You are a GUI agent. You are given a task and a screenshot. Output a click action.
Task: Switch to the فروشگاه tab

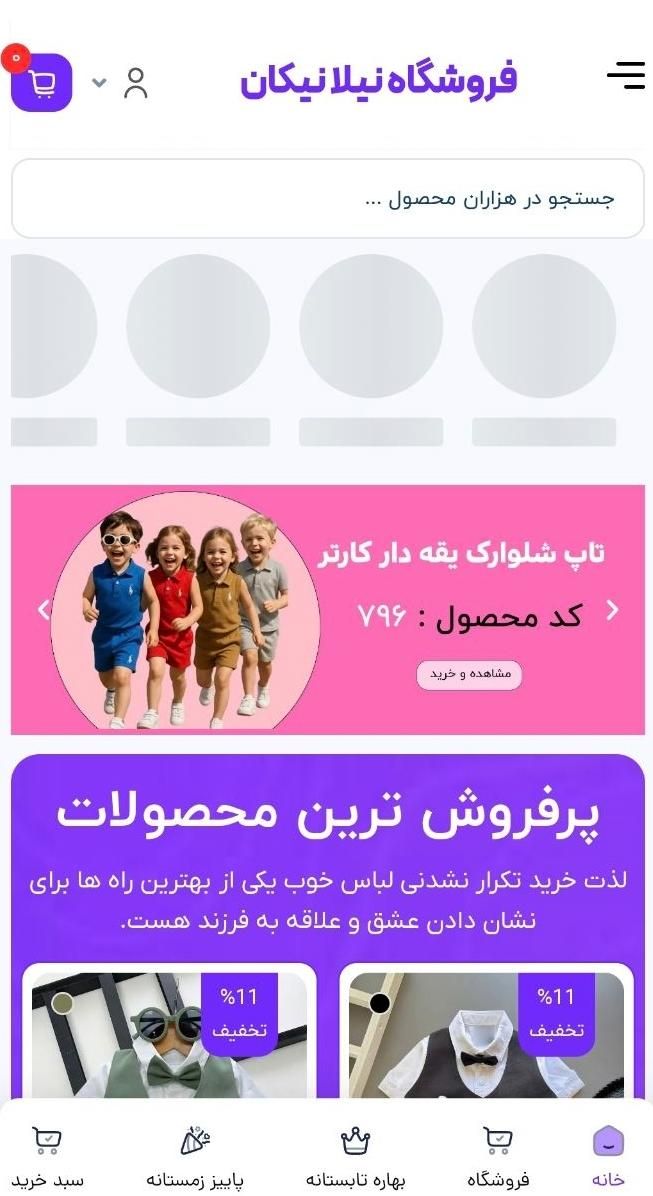(x=498, y=1156)
